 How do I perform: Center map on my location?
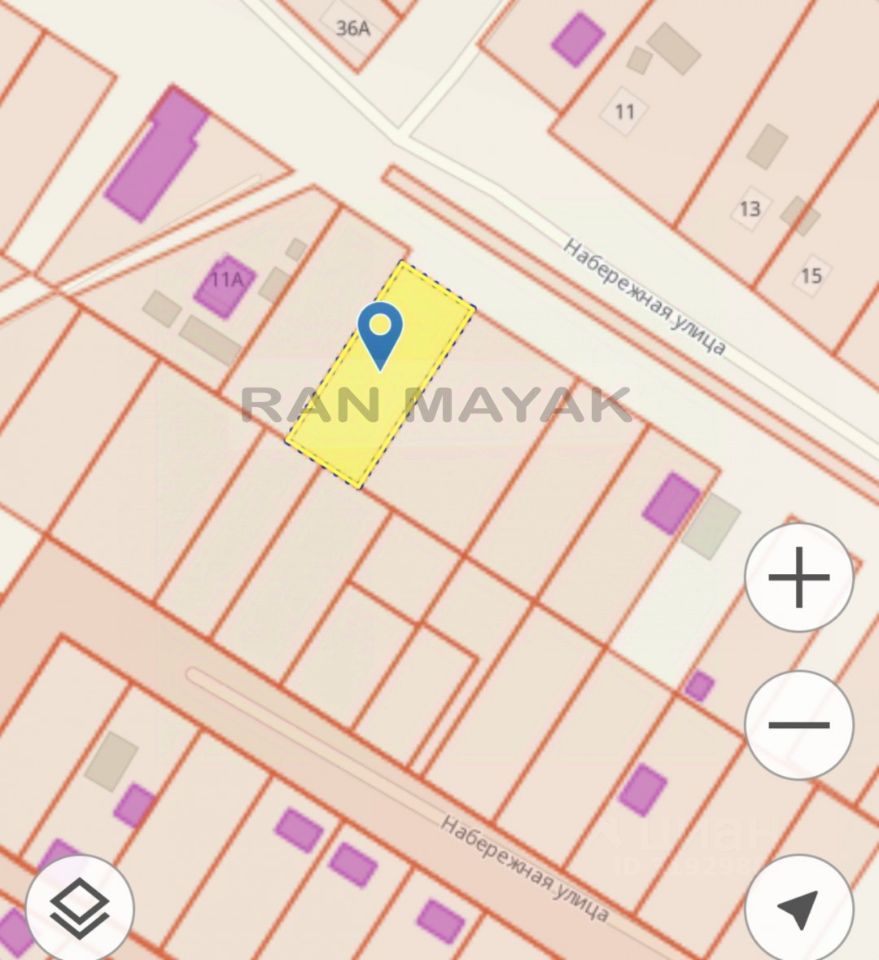(x=799, y=908)
